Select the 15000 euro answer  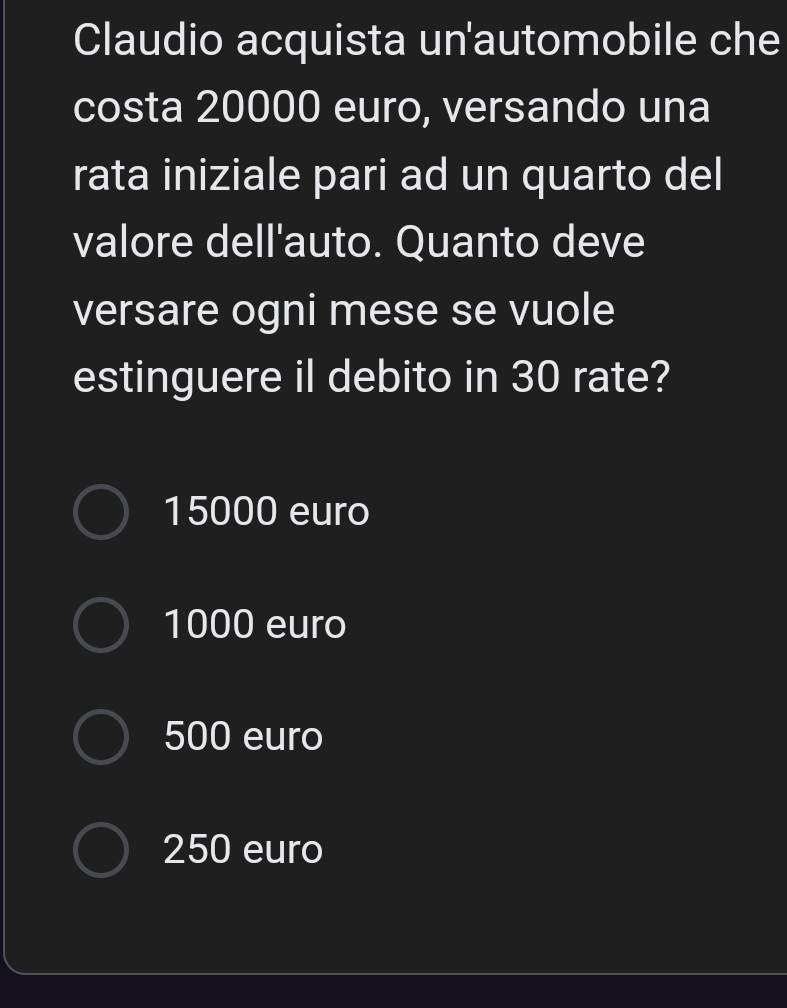[101, 513]
